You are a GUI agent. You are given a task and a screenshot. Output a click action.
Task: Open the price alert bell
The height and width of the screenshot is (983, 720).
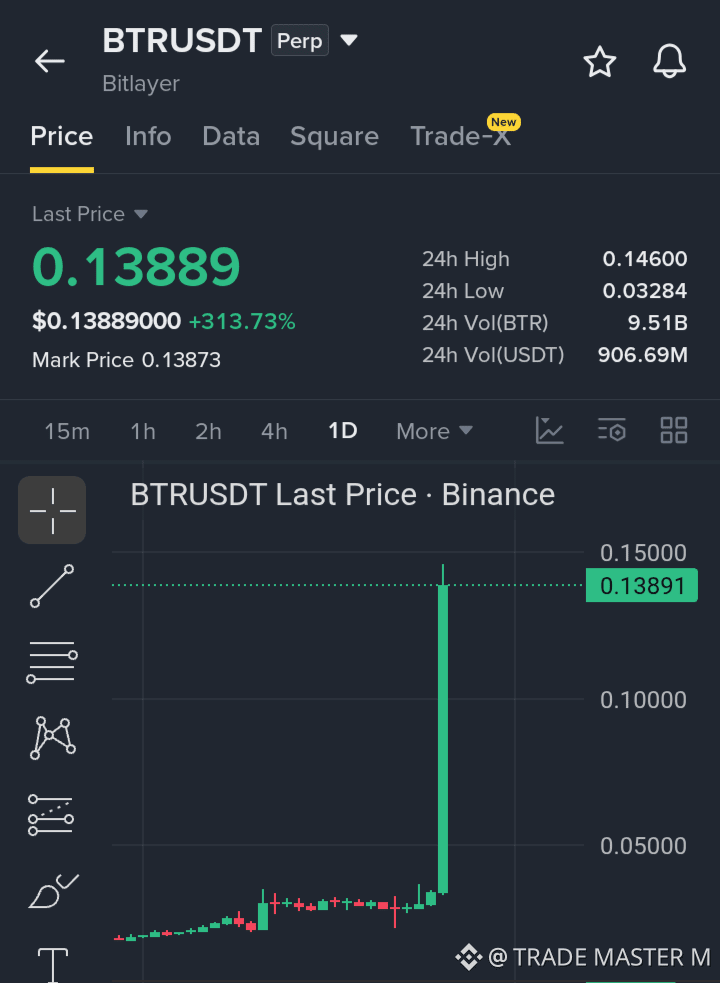[x=670, y=61]
